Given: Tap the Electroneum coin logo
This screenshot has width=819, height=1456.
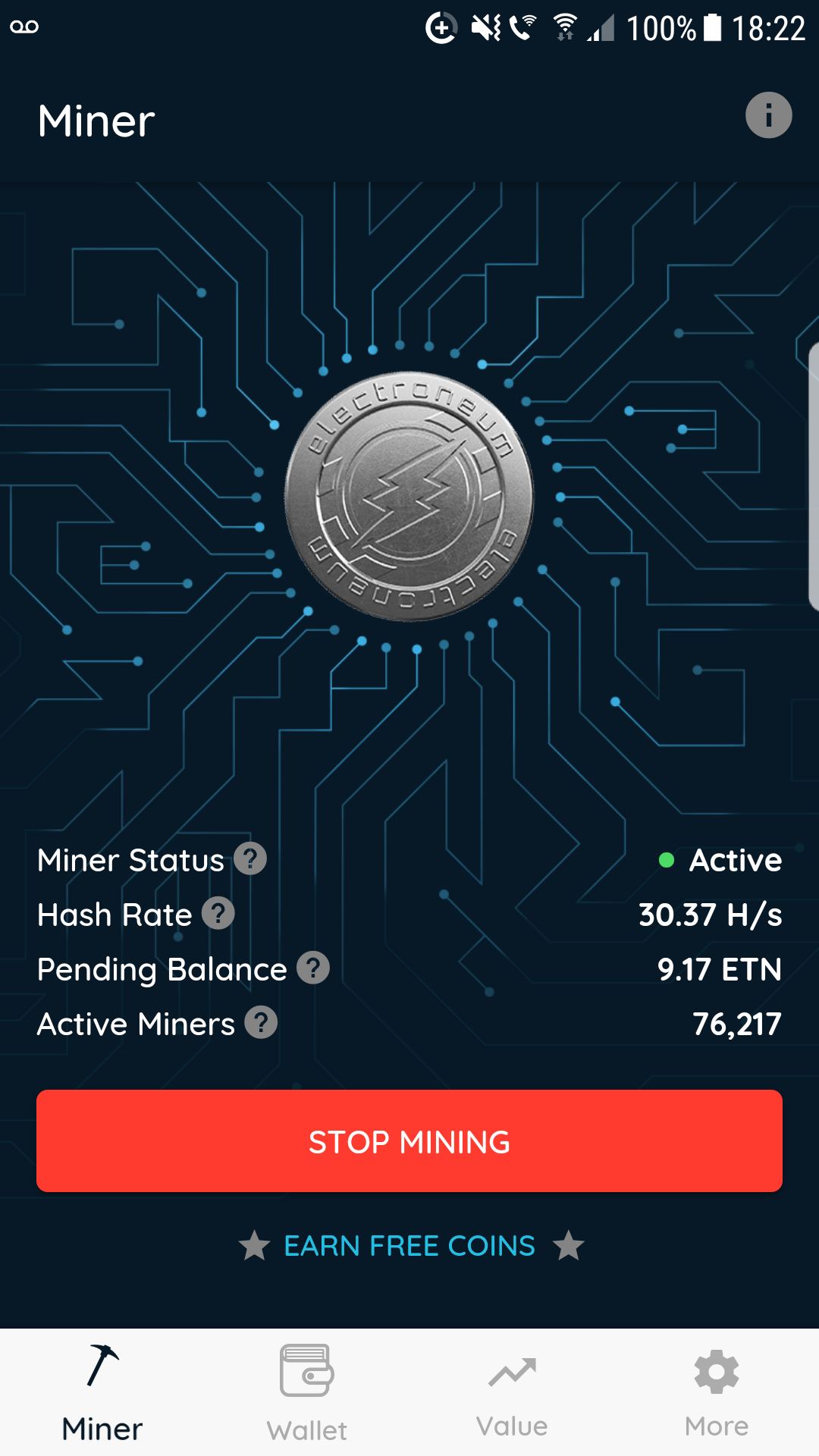Looking at the screenshot, I should 409,497.
